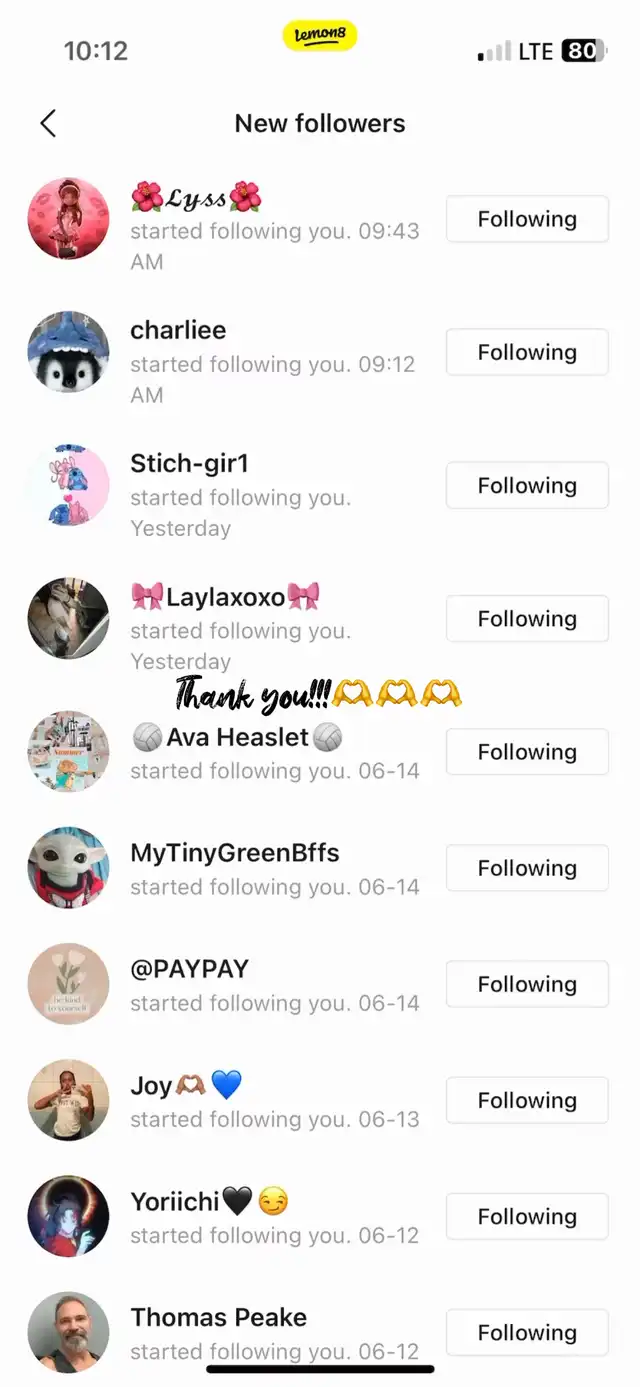
Task: Tap Following button next to charliee
Action: [x=527, y=352]
